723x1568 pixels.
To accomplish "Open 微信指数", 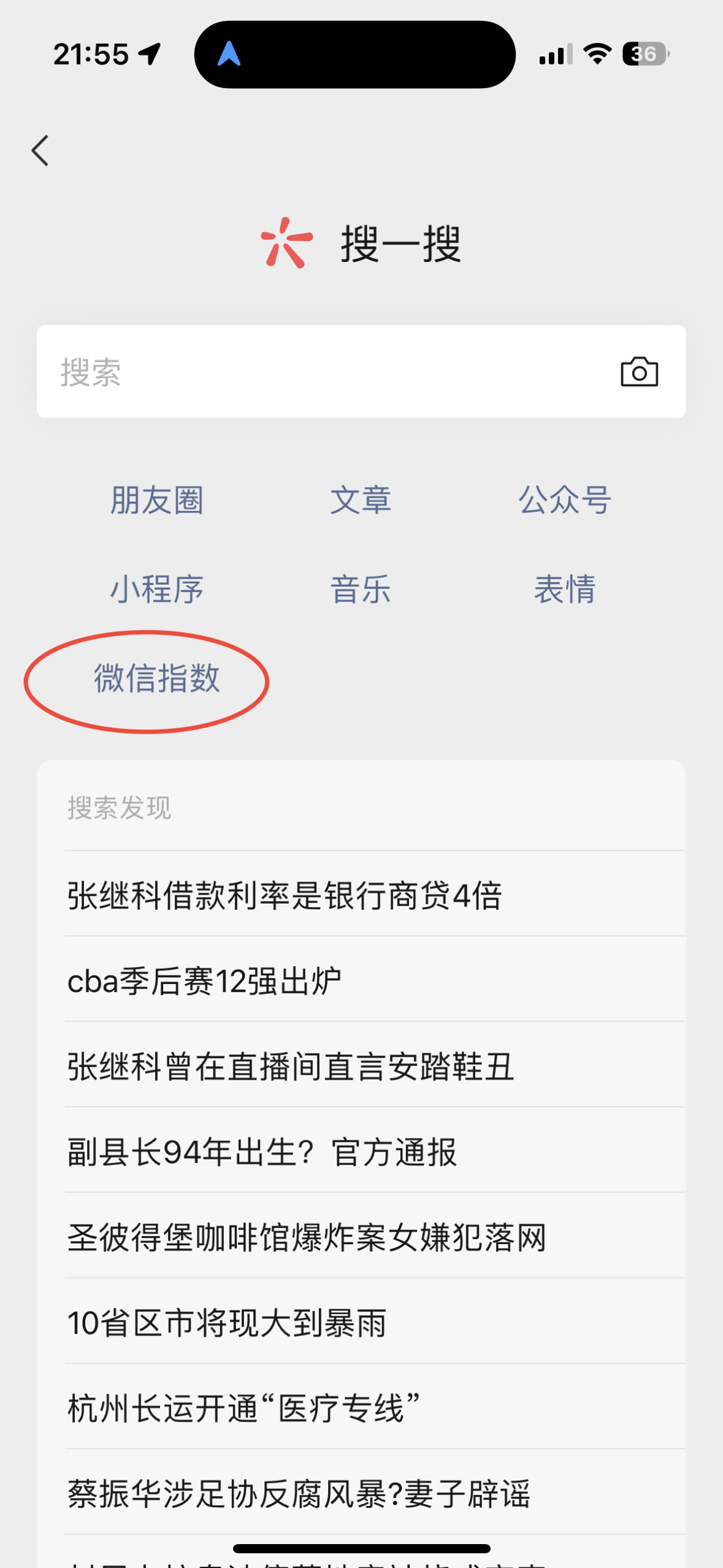I will pos(156,678).
